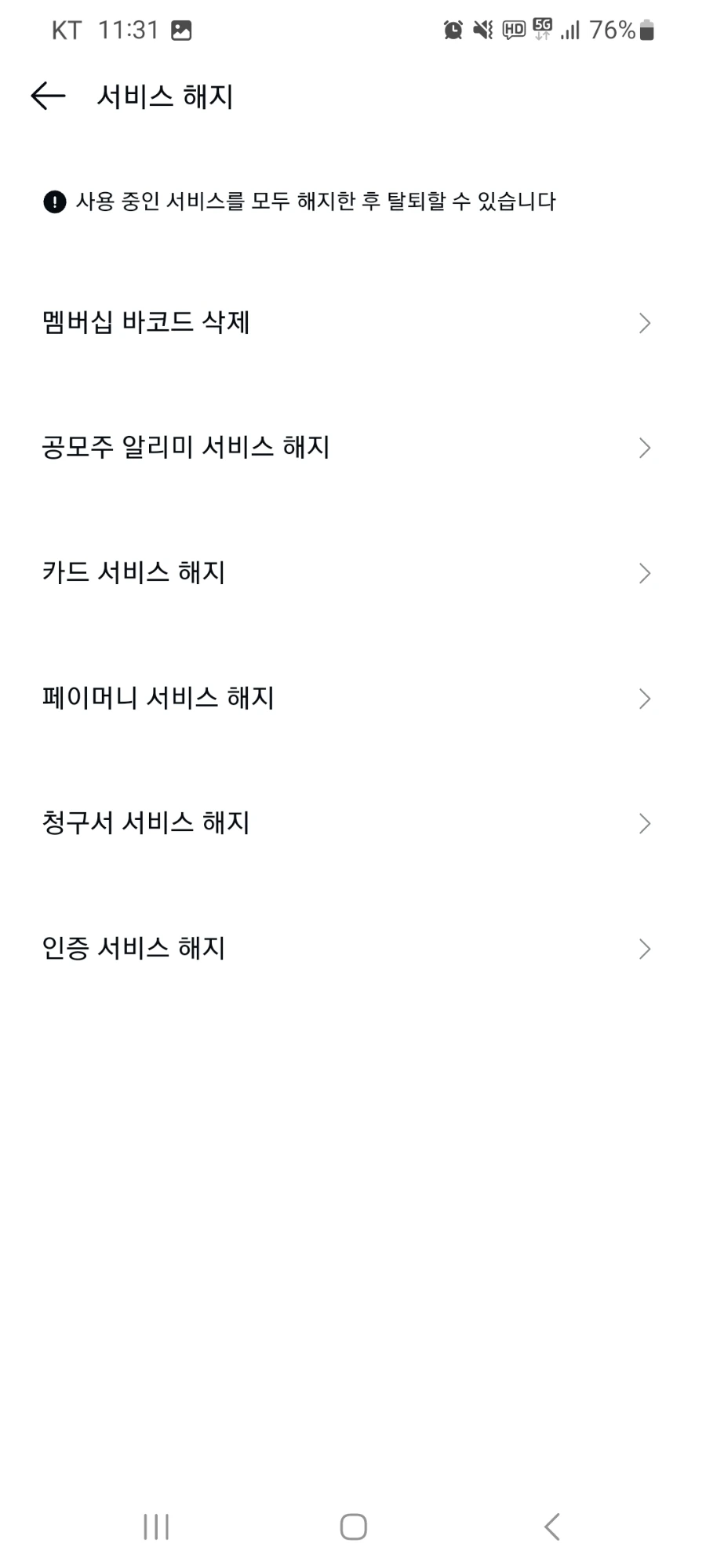Expand the 멤버십 바코드 삭제 chevron
This screenshot has height=1568, width=706.
pyautogui.click(x=645, y=322)
